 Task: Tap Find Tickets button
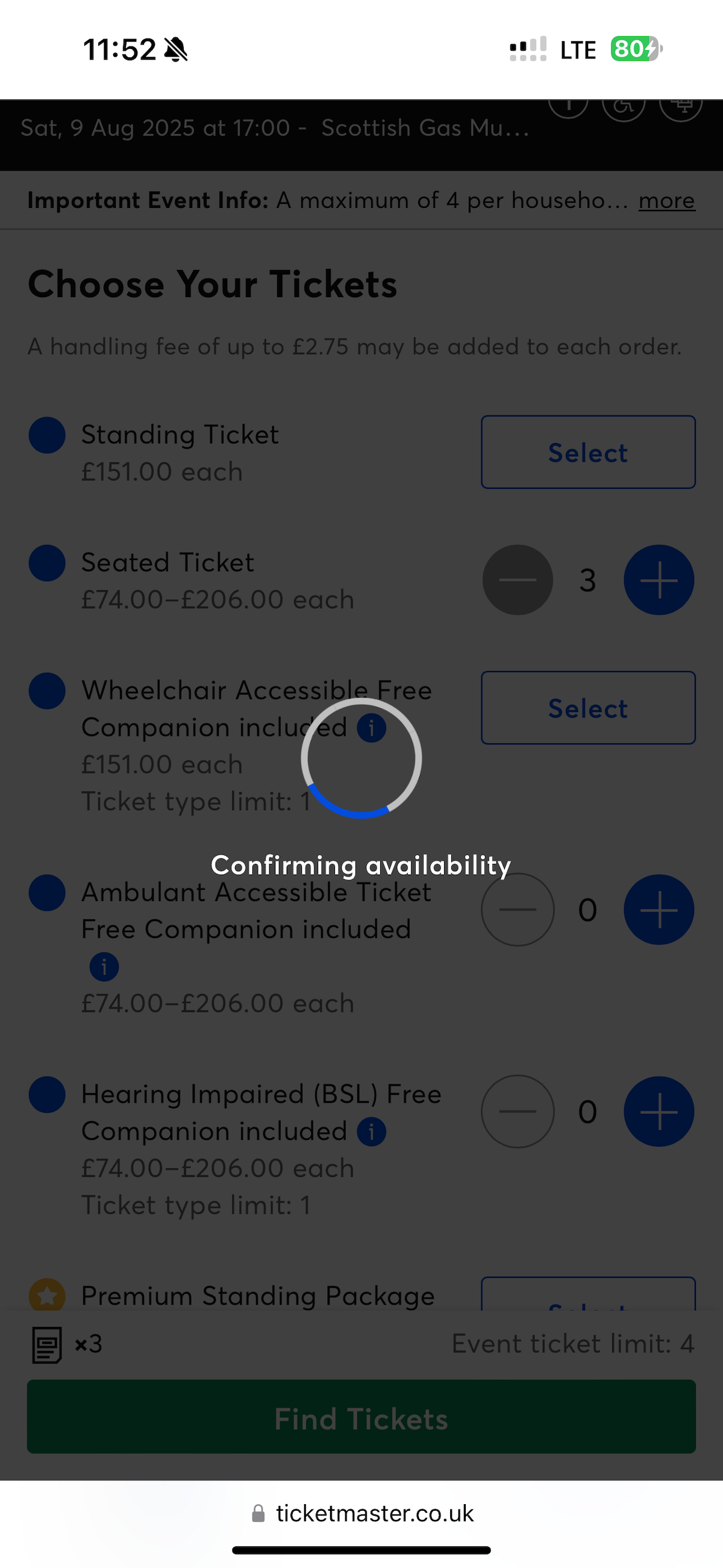(x=361, y=1418)
